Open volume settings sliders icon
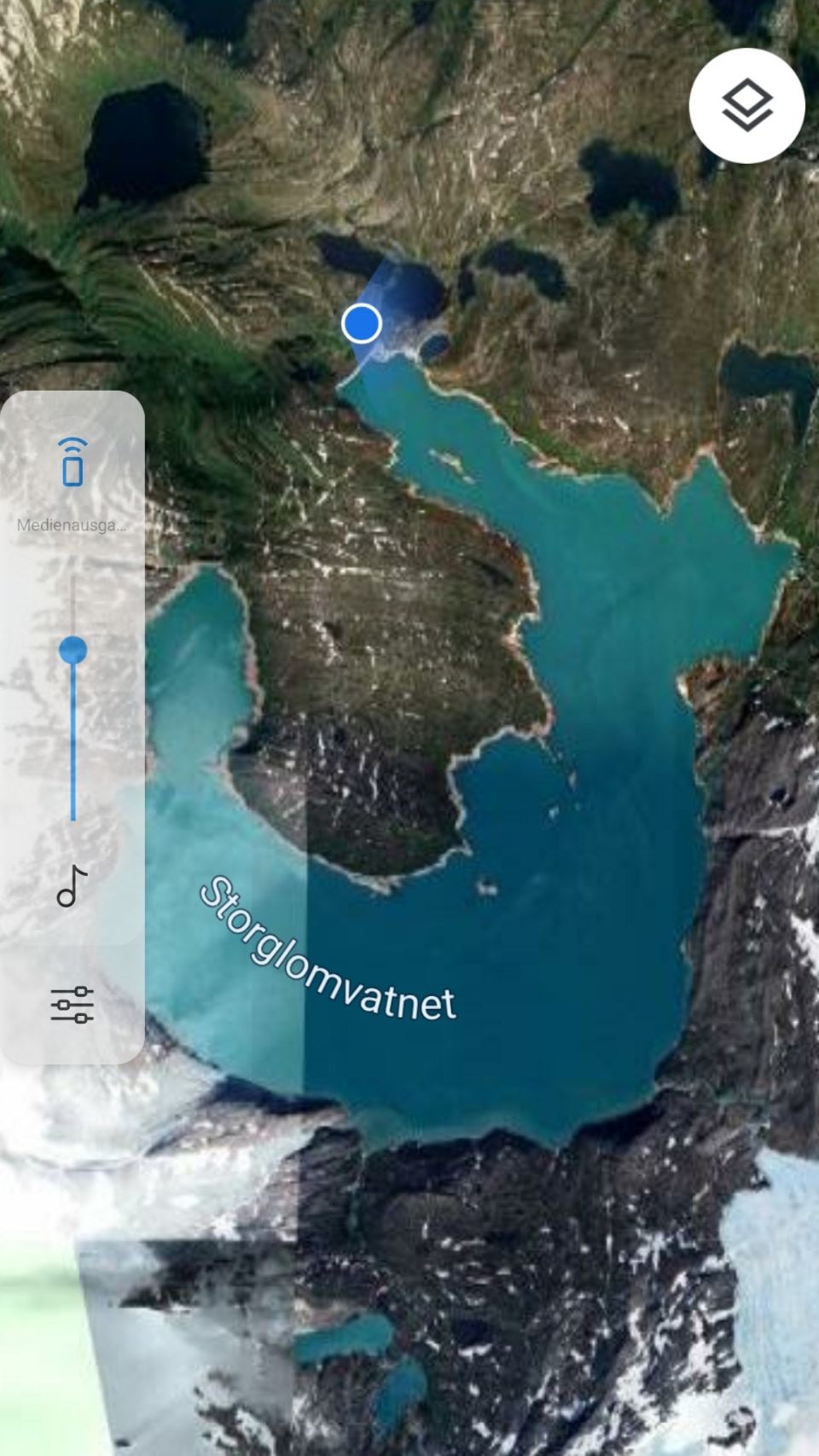 pos(73,1004)
